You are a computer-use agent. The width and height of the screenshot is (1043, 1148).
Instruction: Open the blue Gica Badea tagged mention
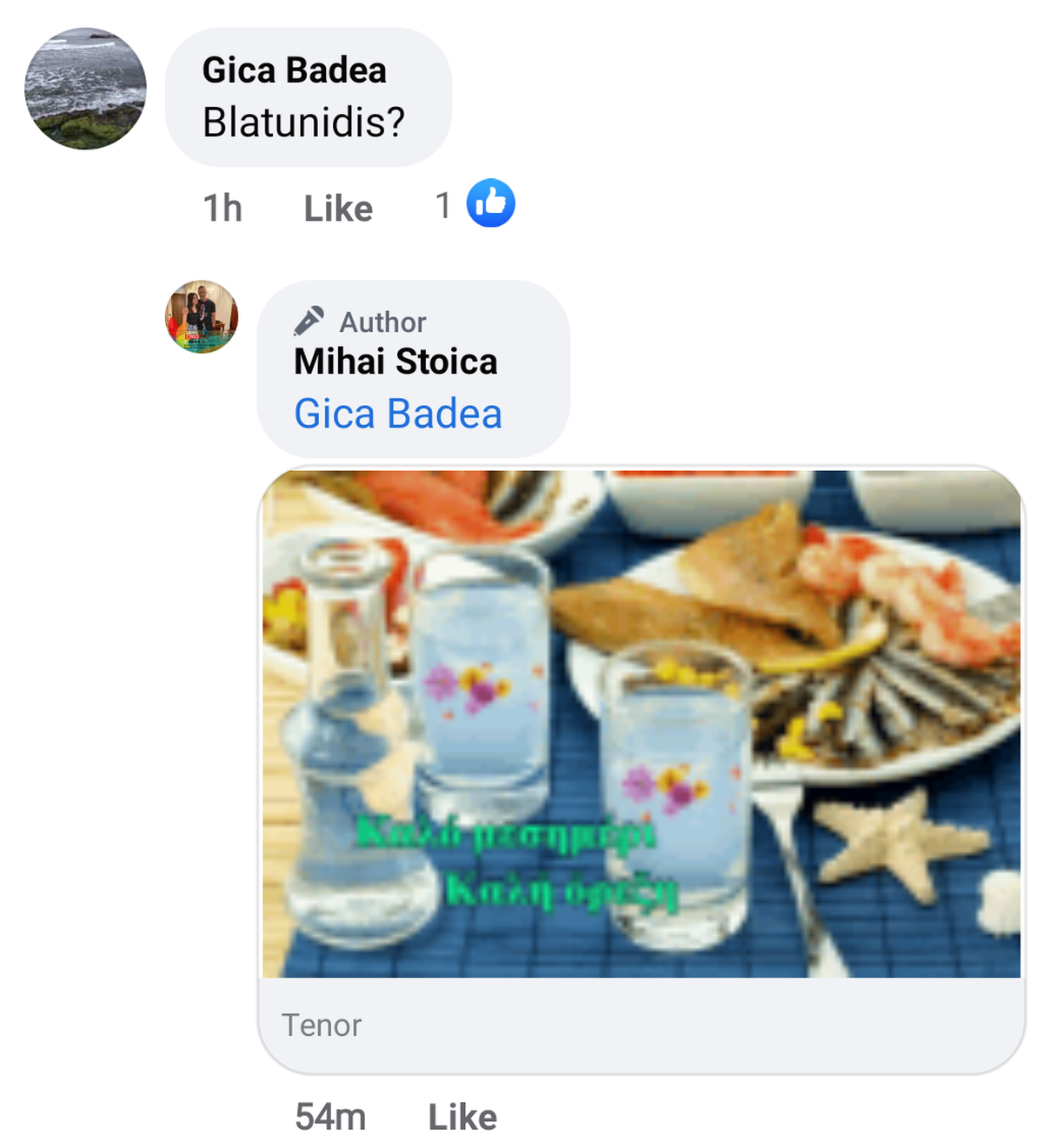click(x=397, y=414)
